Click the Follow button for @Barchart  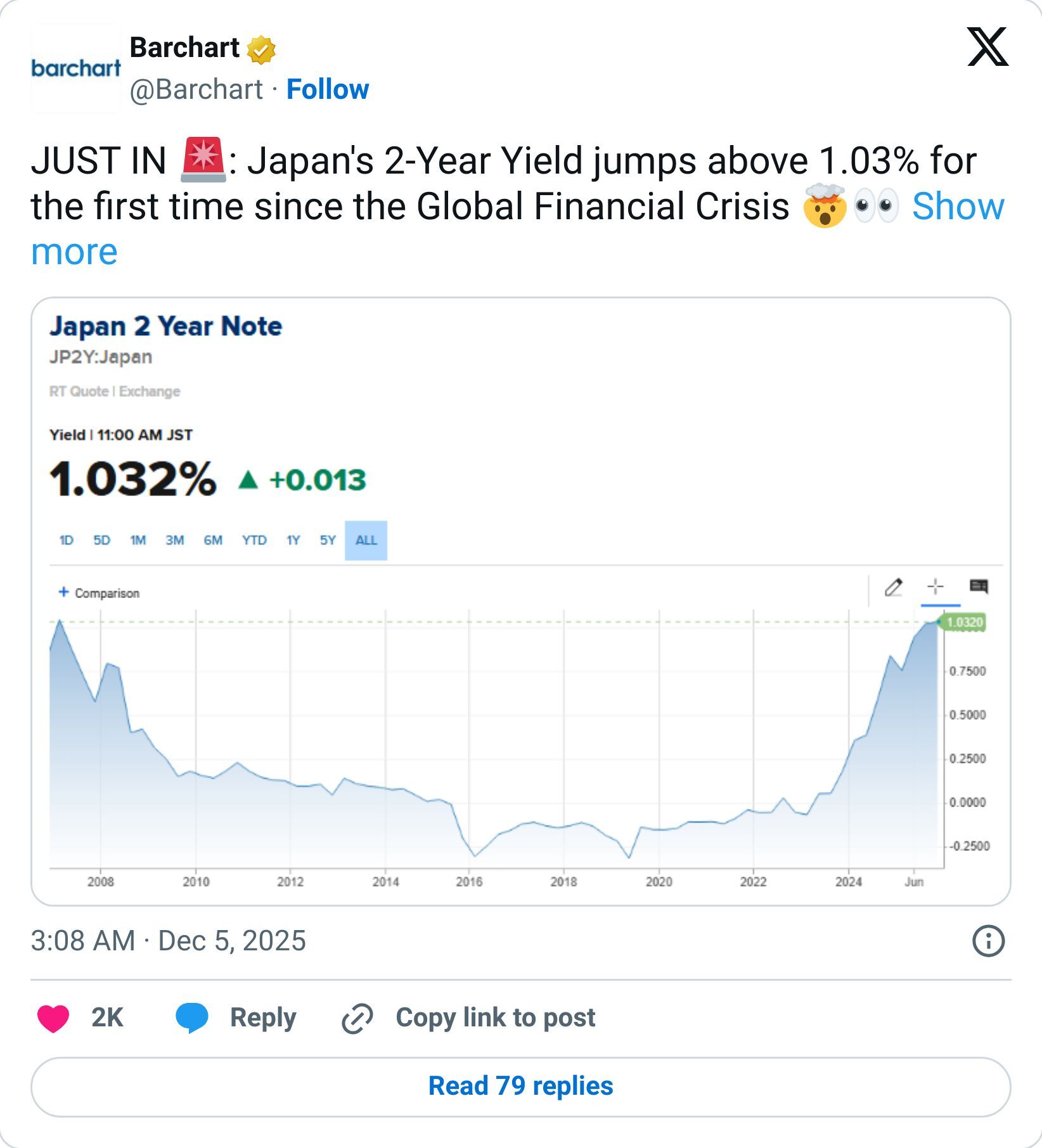coord(328,90)
